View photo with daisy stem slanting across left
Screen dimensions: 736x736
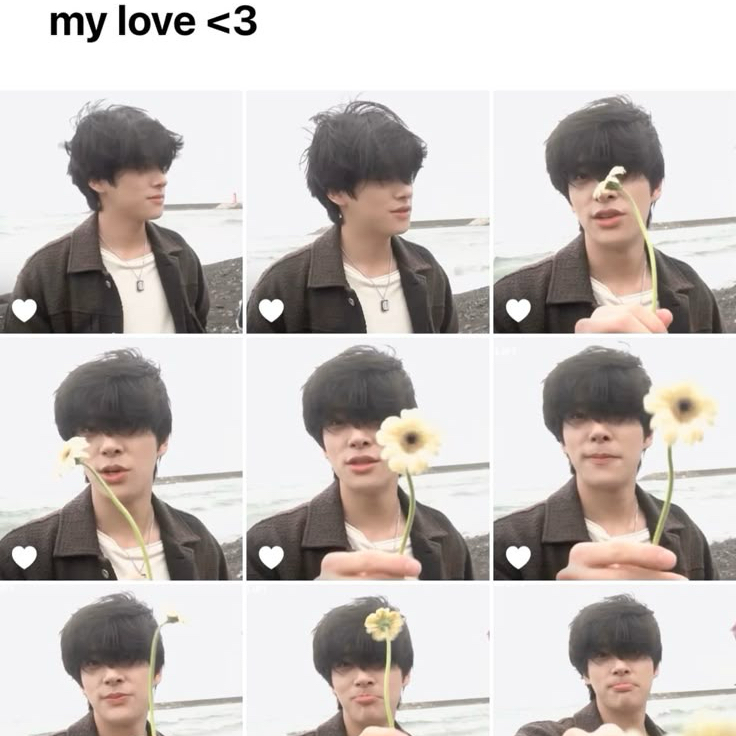[120, 459]
